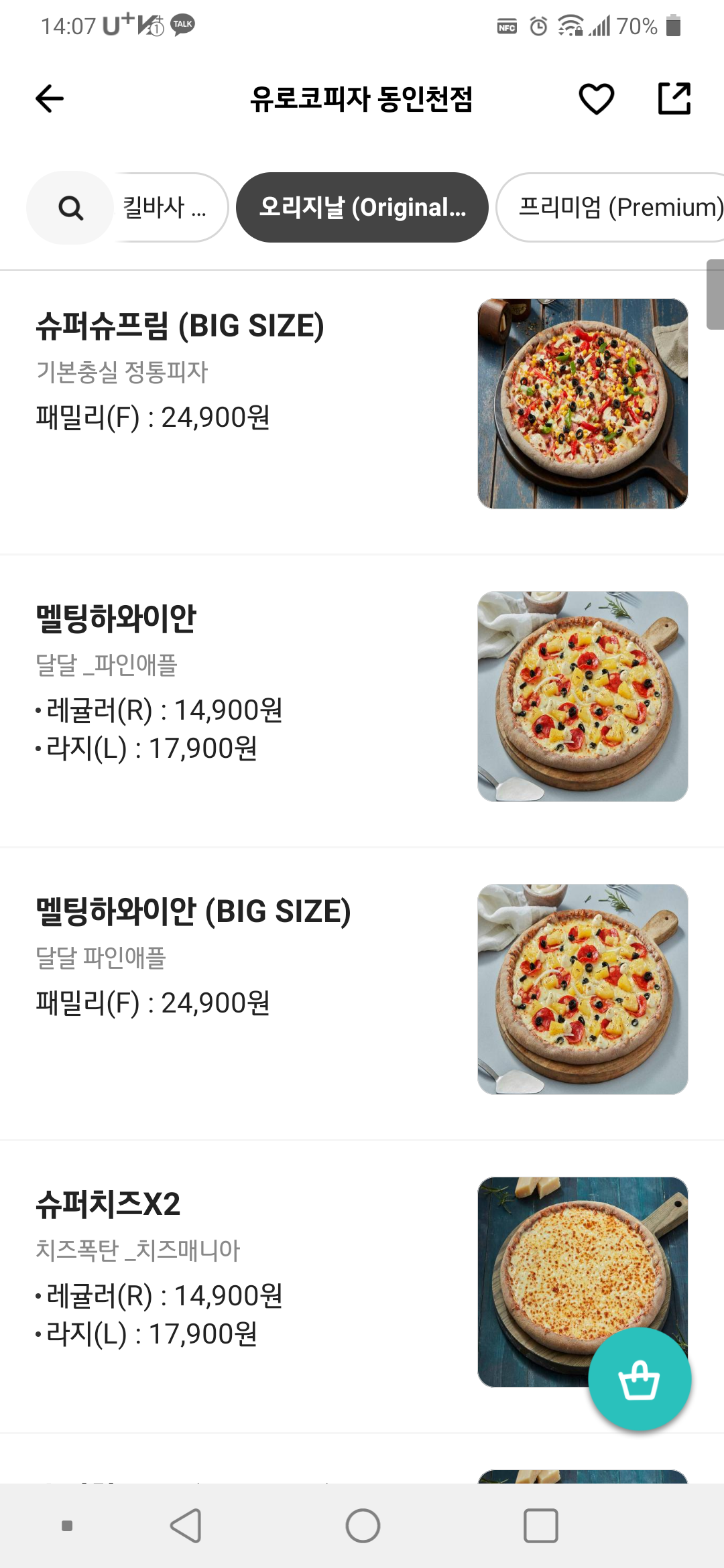Tap the system home button
The width and height of the screenshot is (724, 1568).
363,1526
